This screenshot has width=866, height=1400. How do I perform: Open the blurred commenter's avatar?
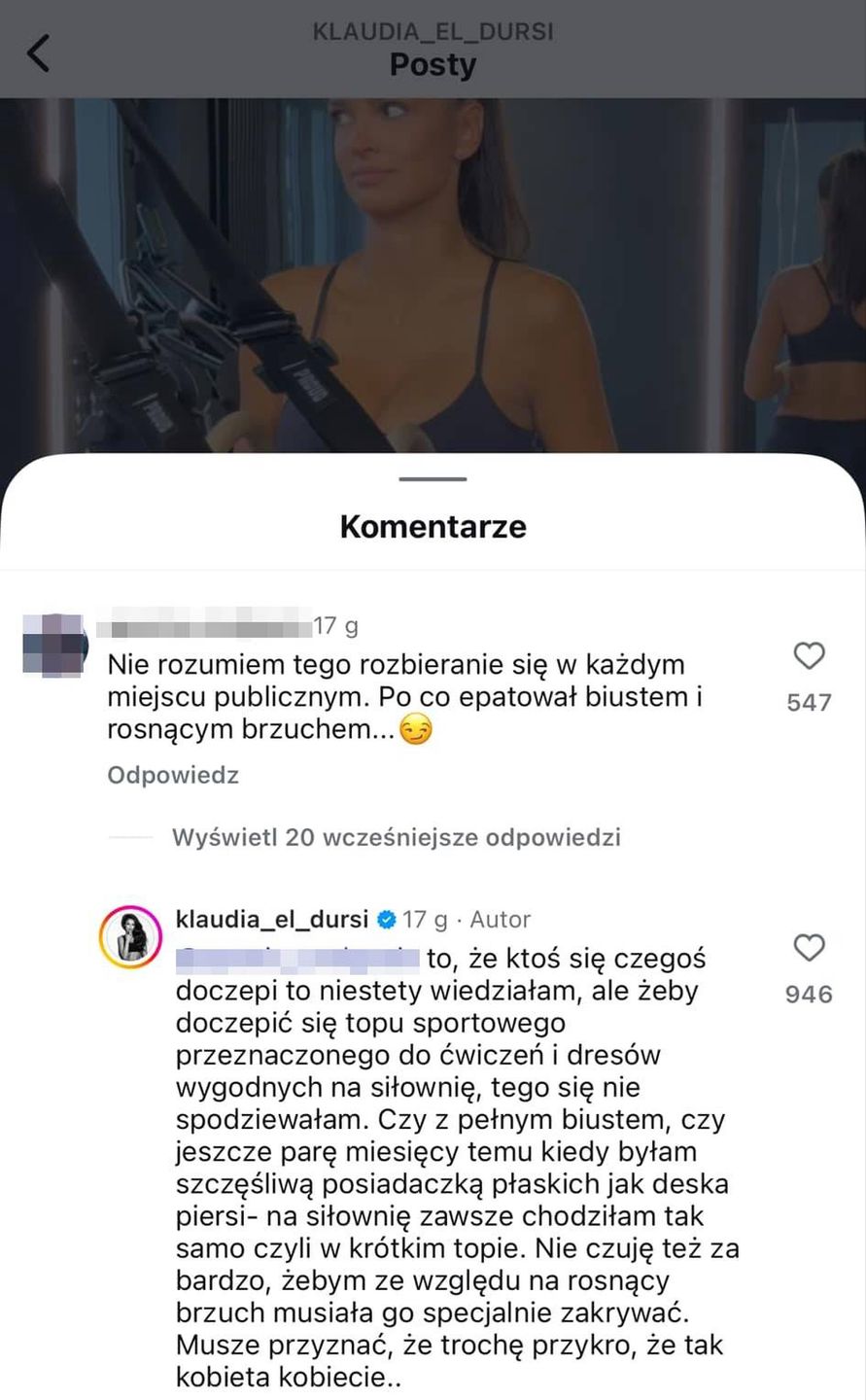[54, 645]
